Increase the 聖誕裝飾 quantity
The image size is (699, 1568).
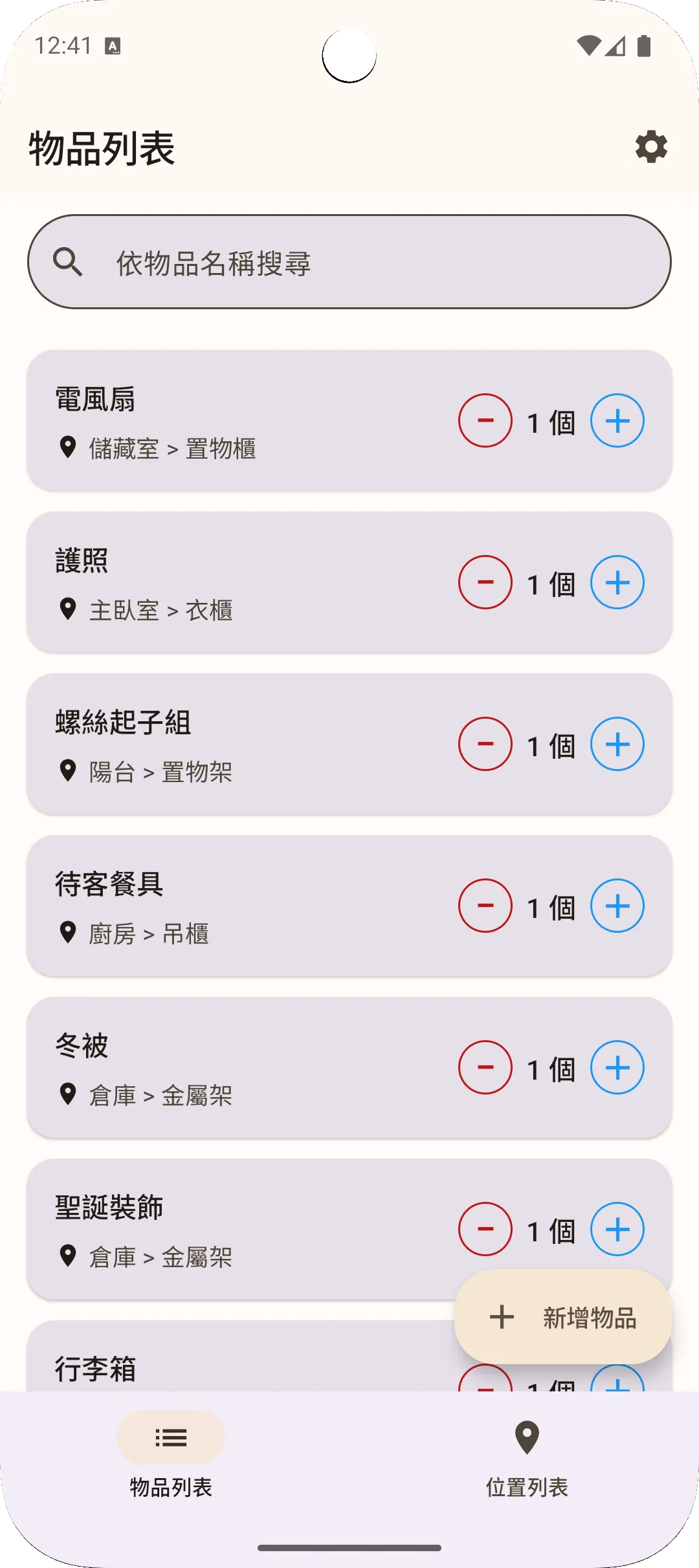click(617, 1229)
